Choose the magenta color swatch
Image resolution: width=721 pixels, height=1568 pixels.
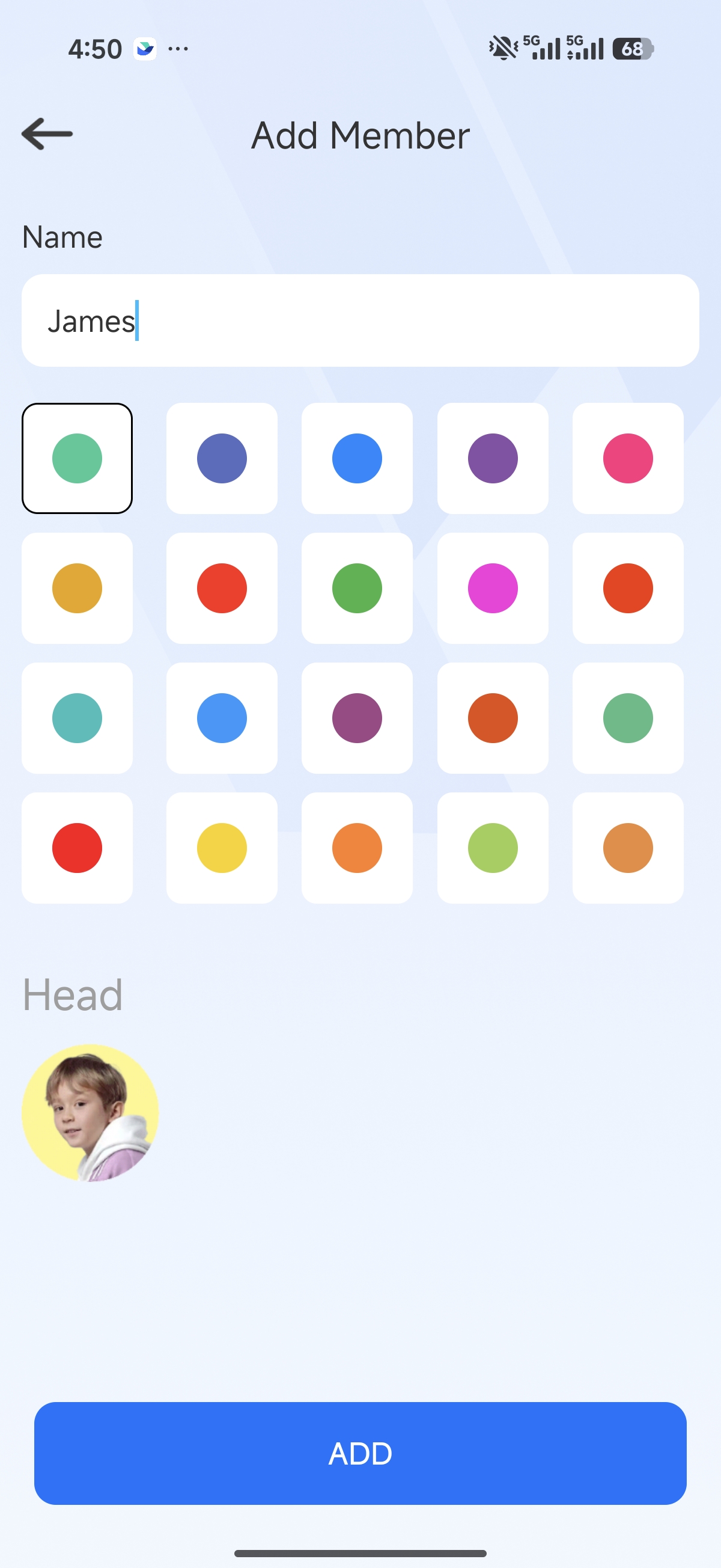[x=492, y=588]
